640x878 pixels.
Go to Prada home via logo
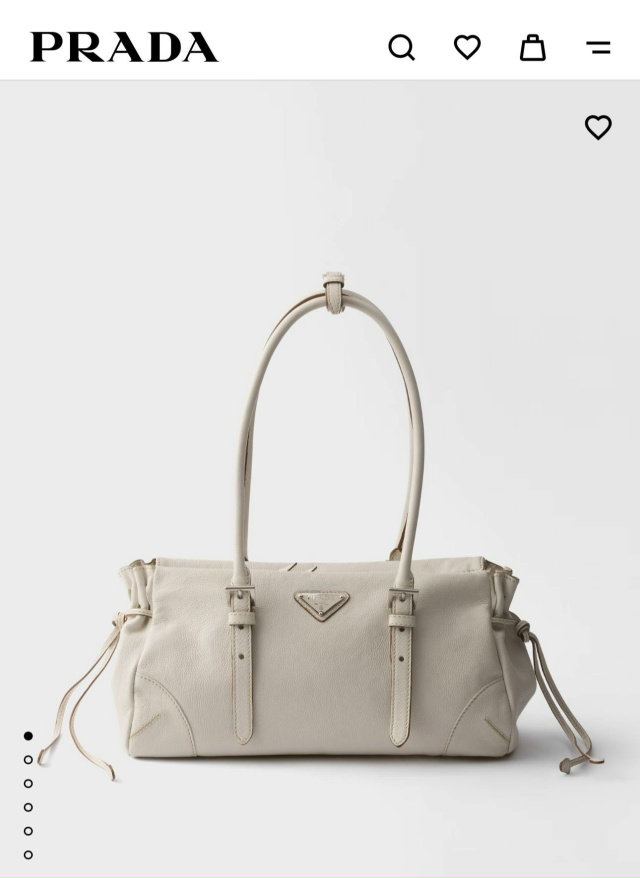[124, 47]
